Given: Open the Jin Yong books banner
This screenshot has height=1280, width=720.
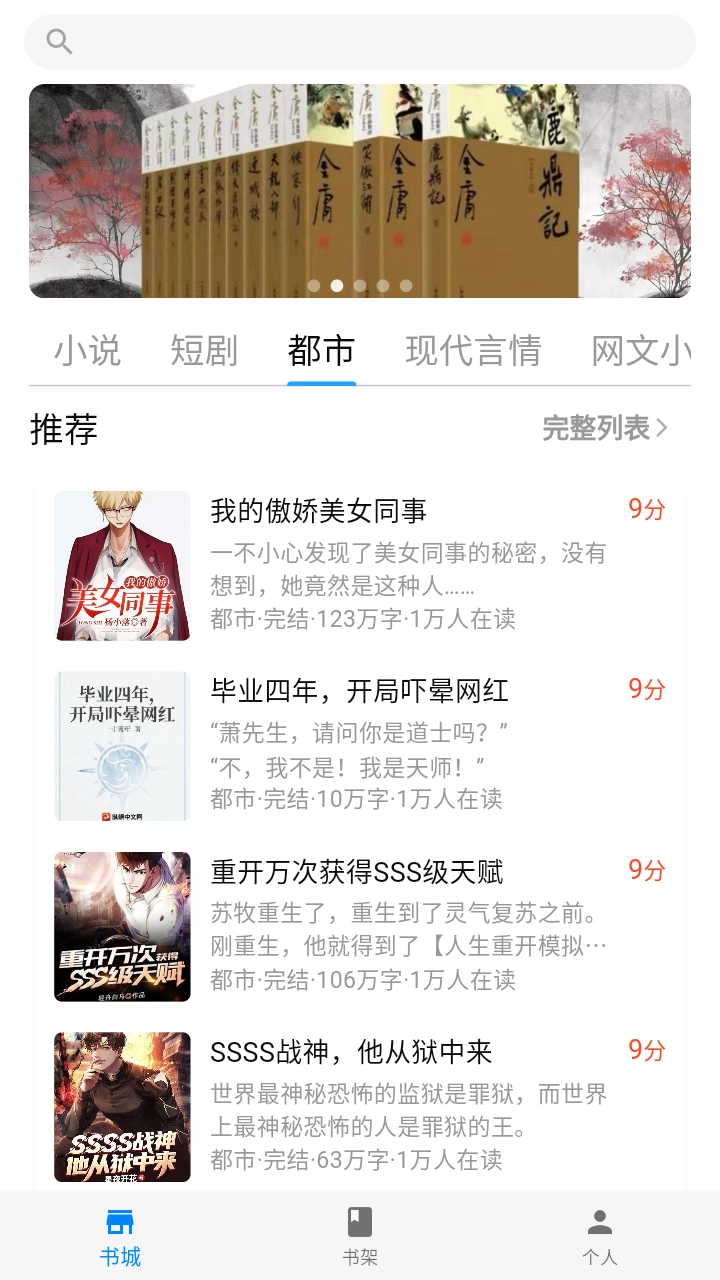Looking at the screenshot, I should coord(360,190).
